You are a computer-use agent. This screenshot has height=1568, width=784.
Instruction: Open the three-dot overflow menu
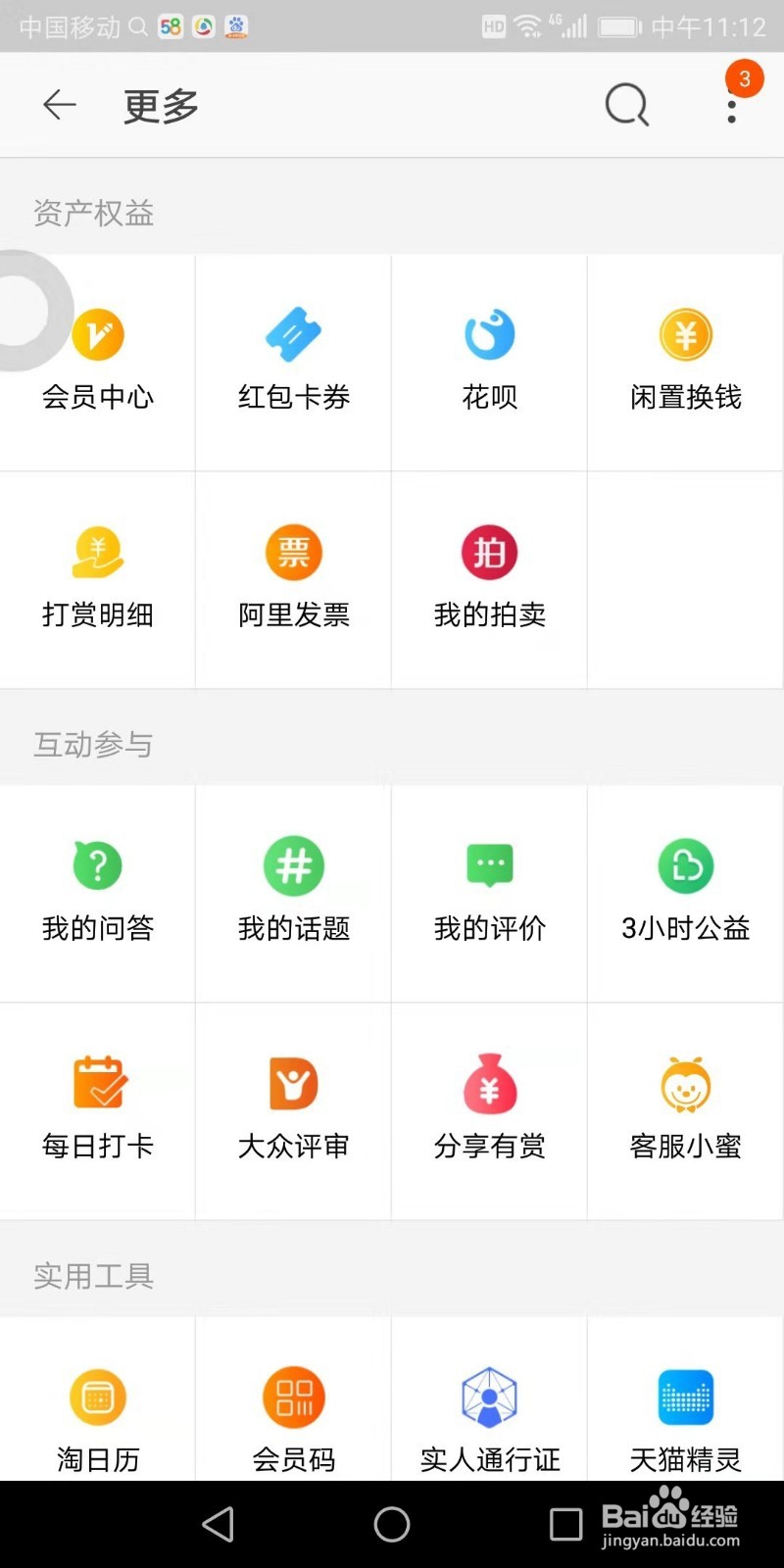(x=732, y=106)
